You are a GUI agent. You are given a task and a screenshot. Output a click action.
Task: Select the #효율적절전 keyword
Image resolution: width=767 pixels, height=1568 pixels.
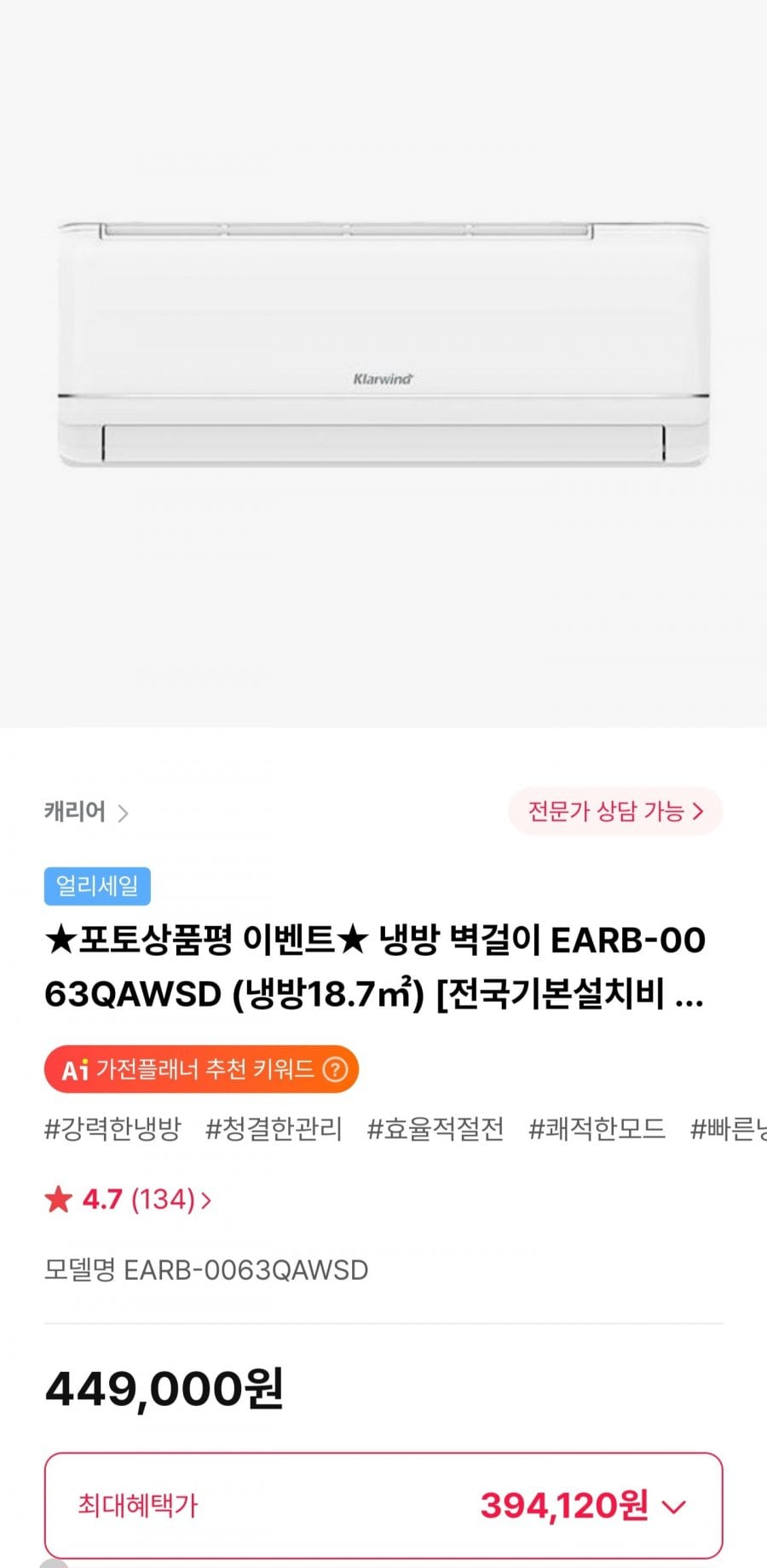pyautogui.click(x=435, y=1129)
